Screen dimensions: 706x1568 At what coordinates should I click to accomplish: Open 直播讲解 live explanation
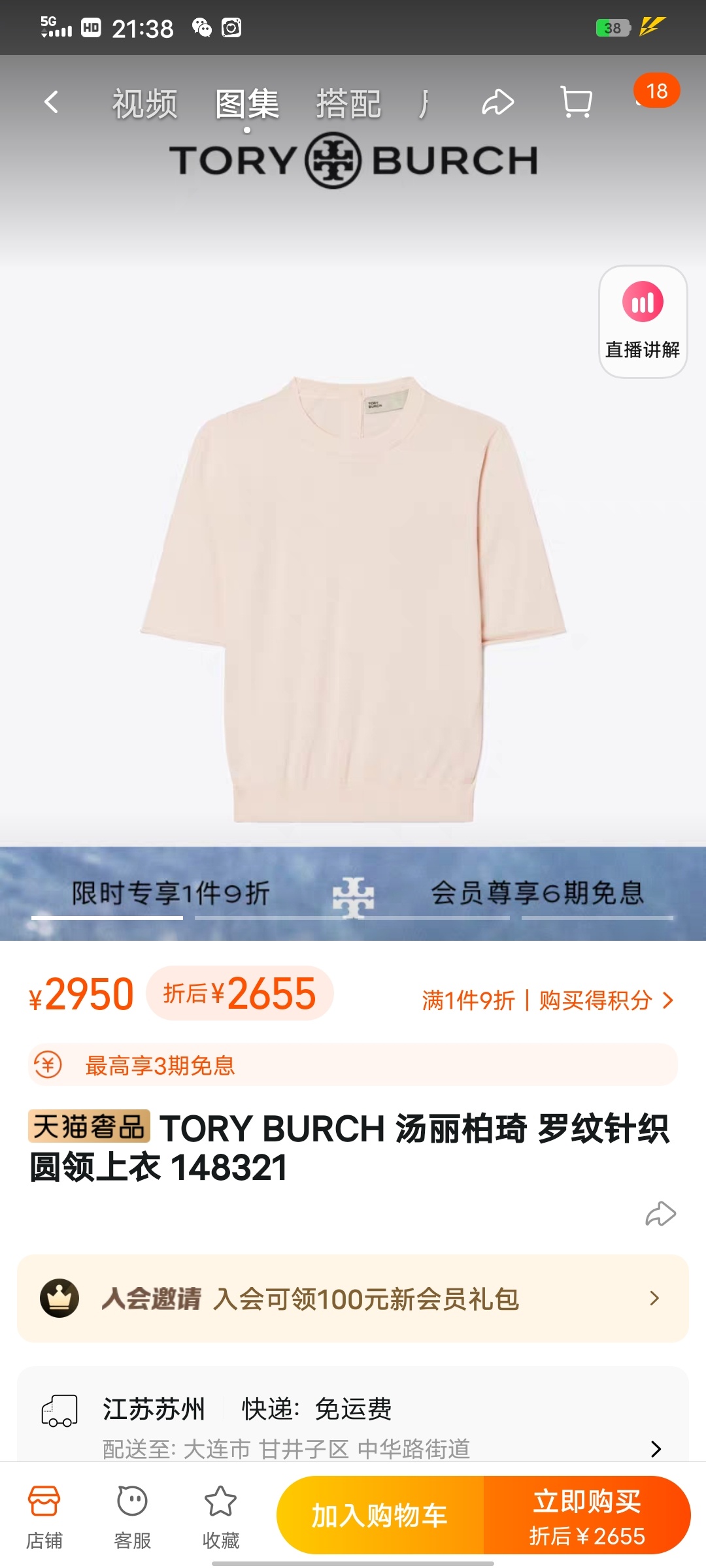click(x=643, y=321)
